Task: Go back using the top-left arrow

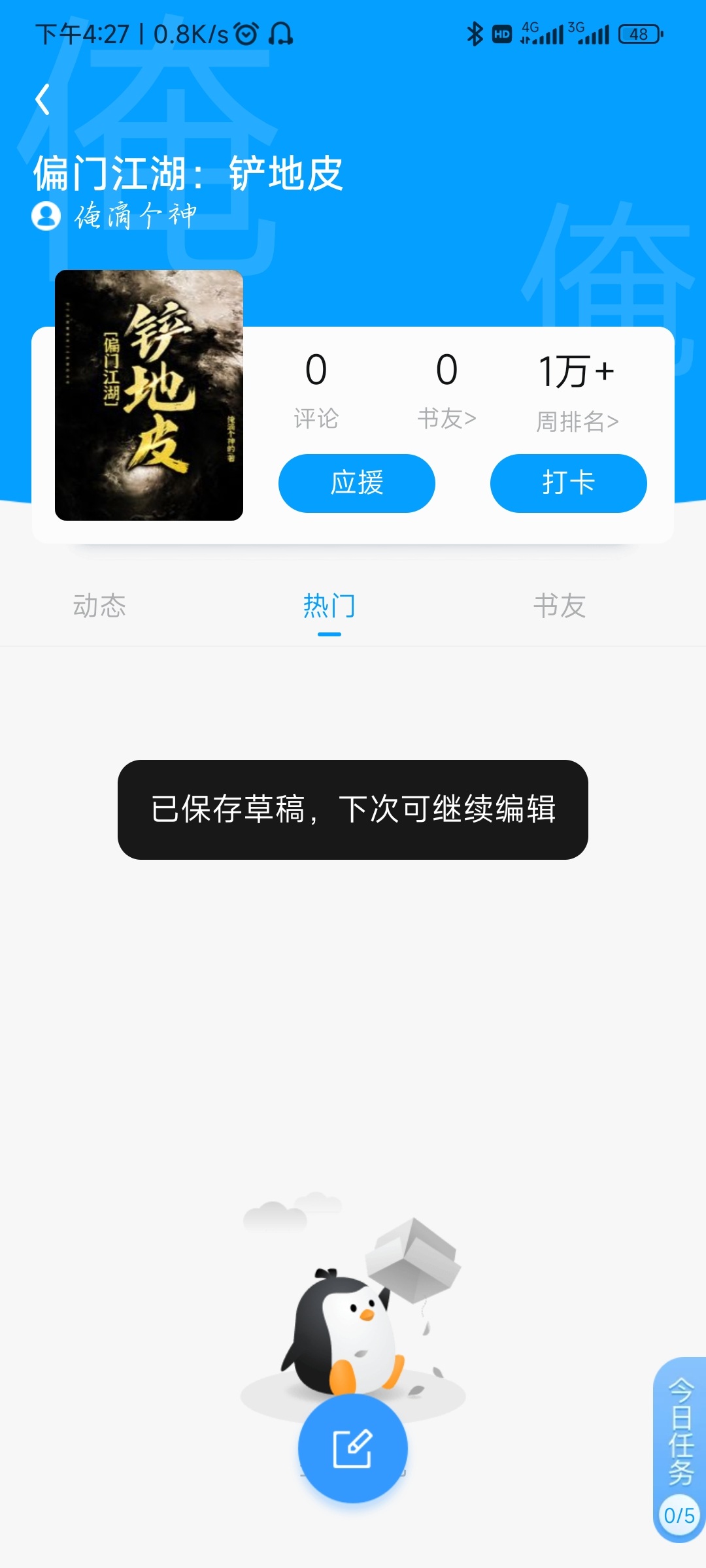Action: (x=43, y=99)
